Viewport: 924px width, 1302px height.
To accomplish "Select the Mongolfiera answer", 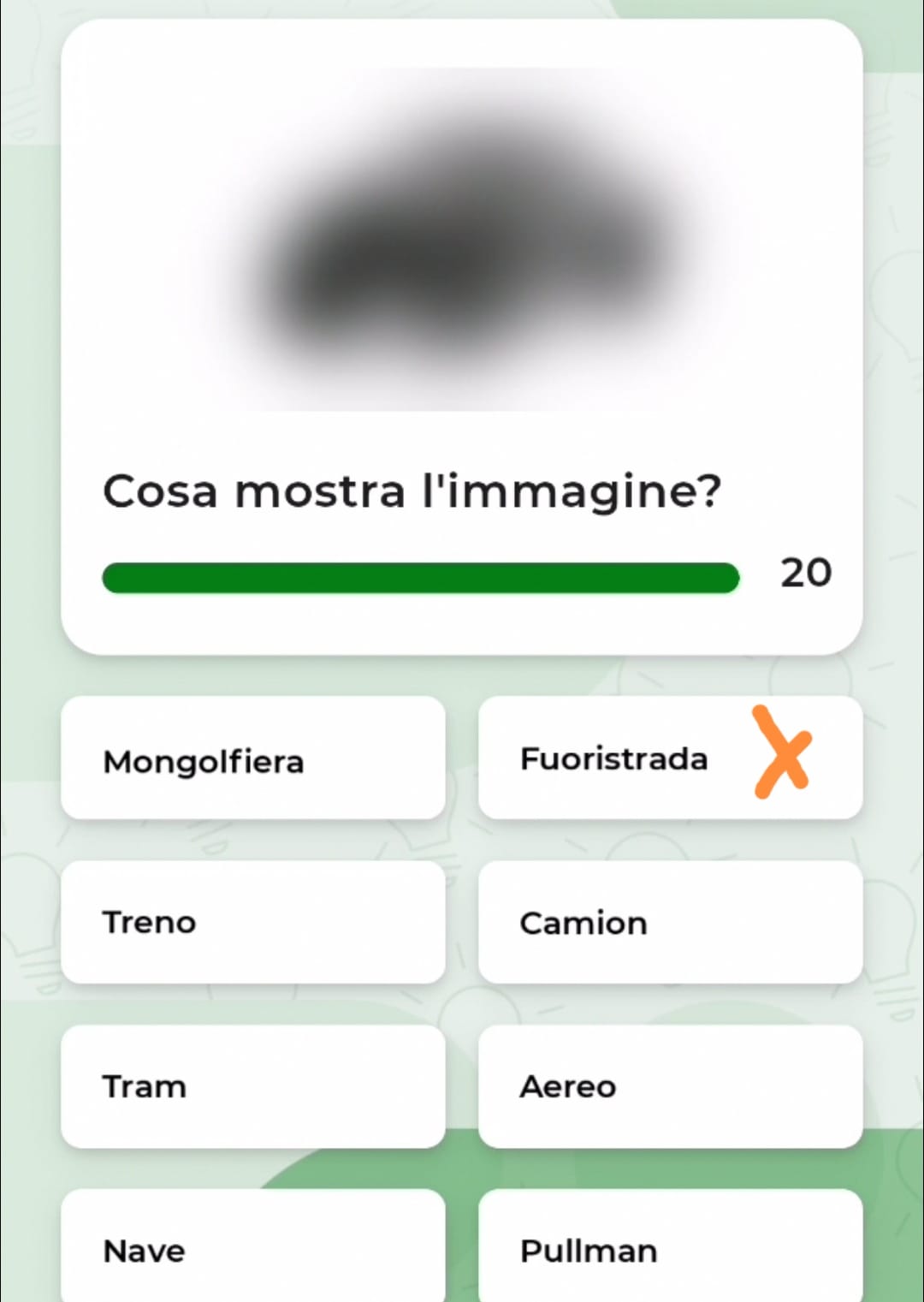I will (252, 759).
